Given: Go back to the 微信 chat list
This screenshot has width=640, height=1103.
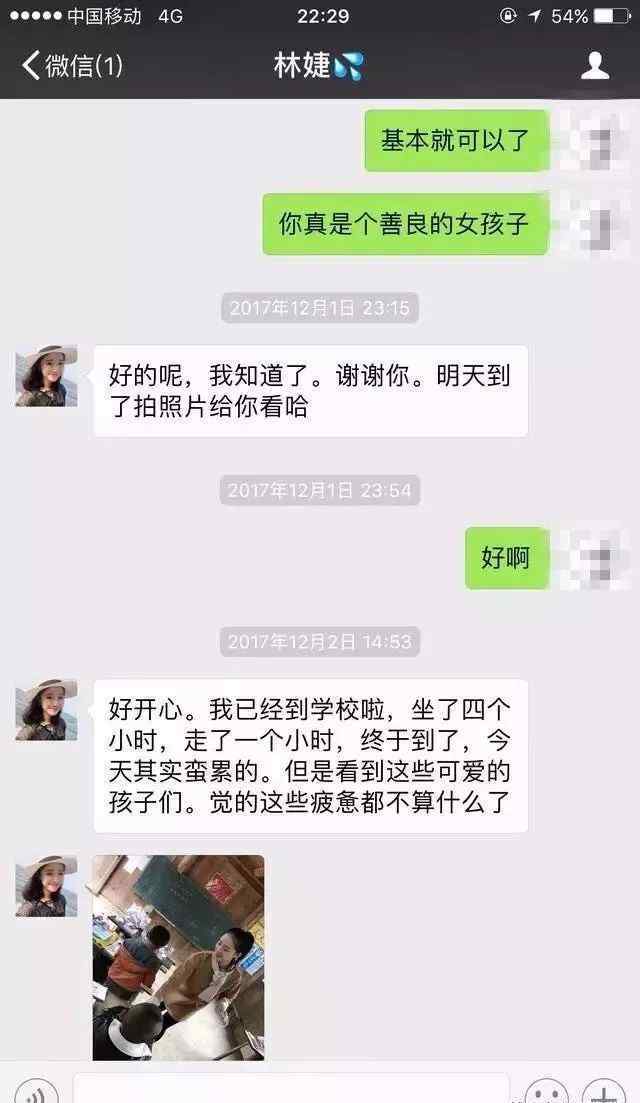Looking at the screenshot, I should coord(72,66).
